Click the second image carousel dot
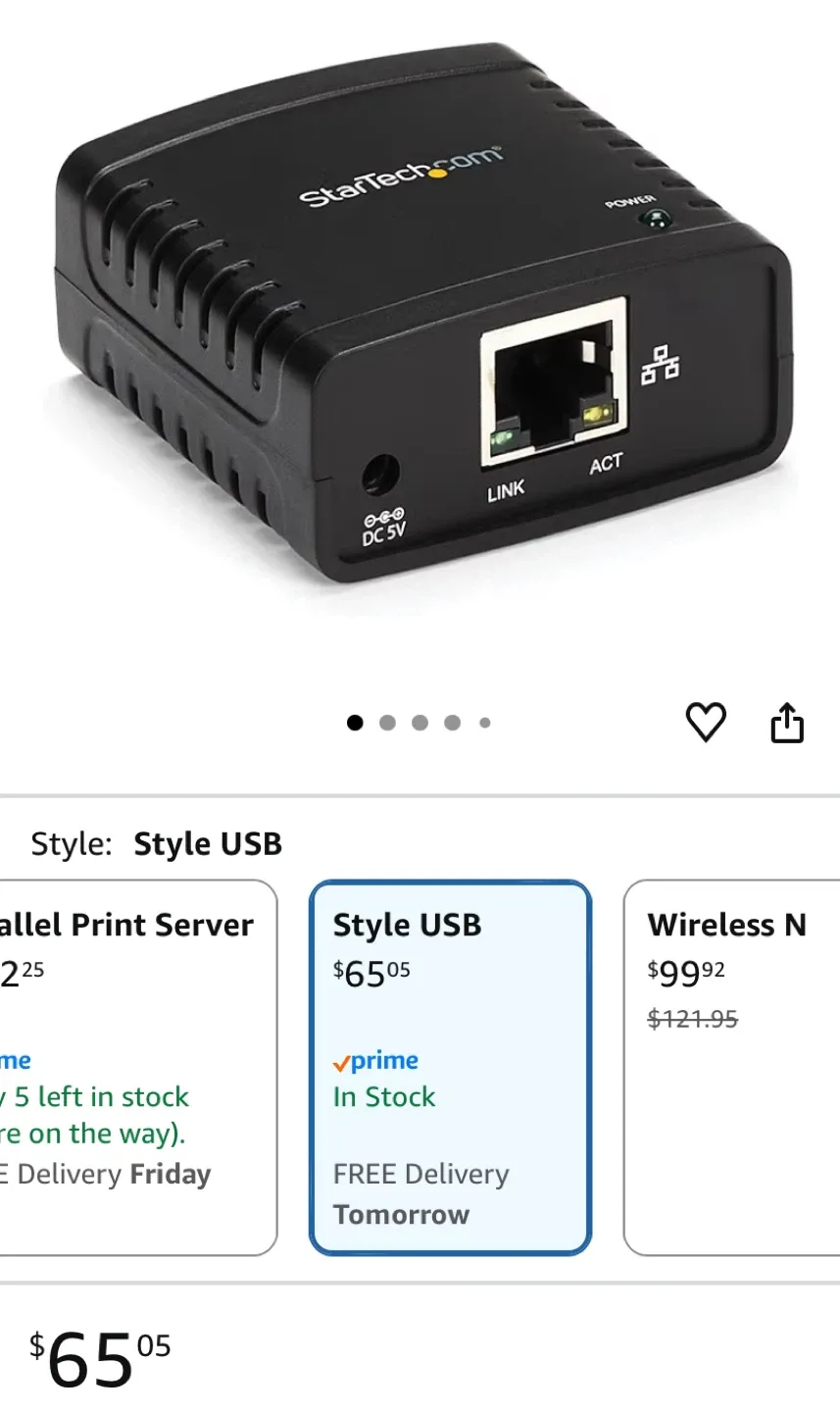The height and width of the screenshot is (1412, 840). tap(387, 722)
